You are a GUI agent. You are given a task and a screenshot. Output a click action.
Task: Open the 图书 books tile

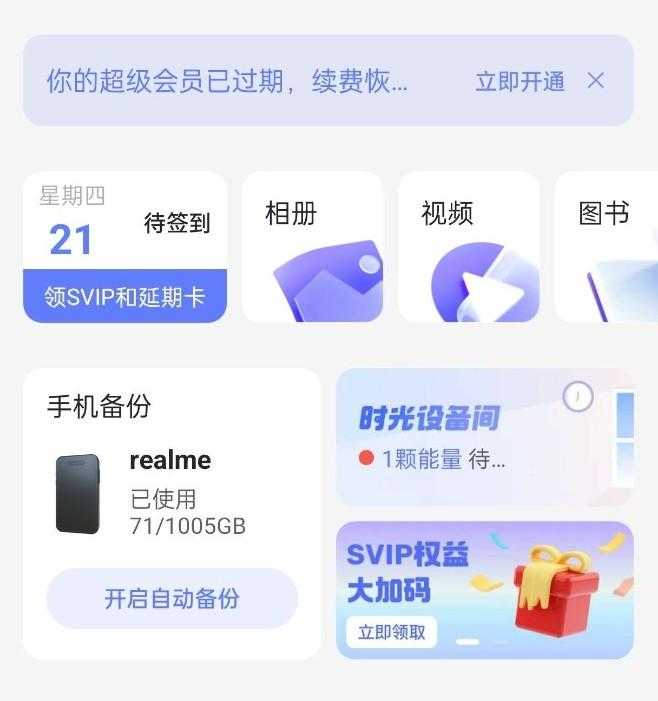point(606,247)
